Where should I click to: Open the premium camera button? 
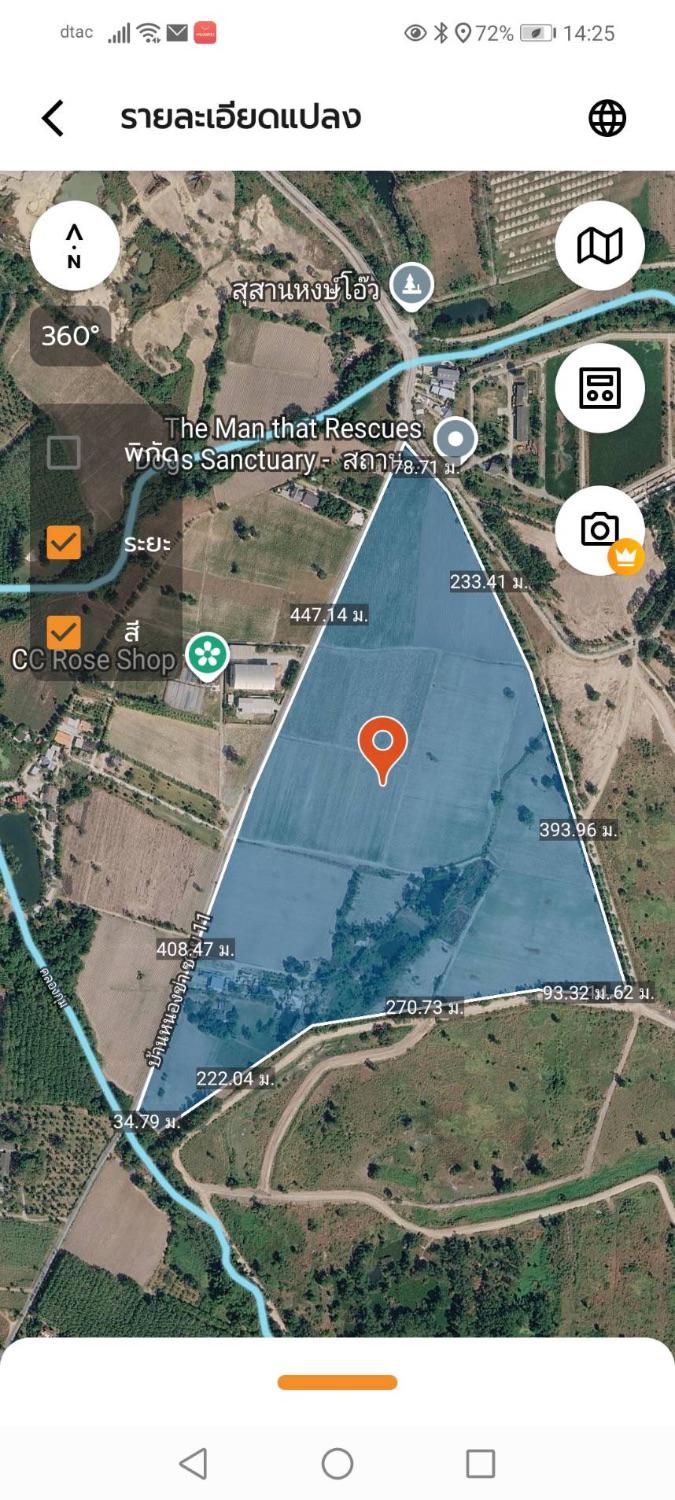600,531
